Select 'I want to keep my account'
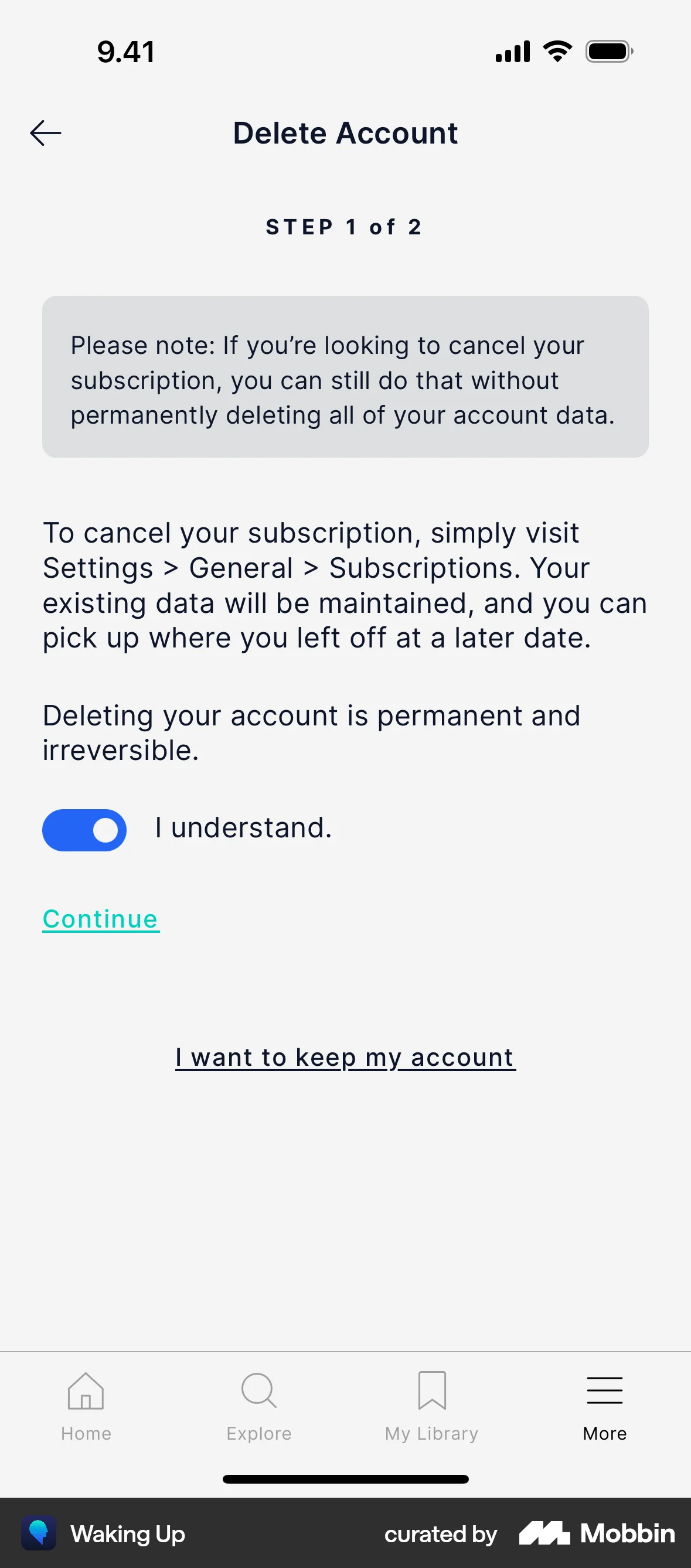Viewport: 691px width, 1568px height. pyautogui.click(x=345, y=1057)
